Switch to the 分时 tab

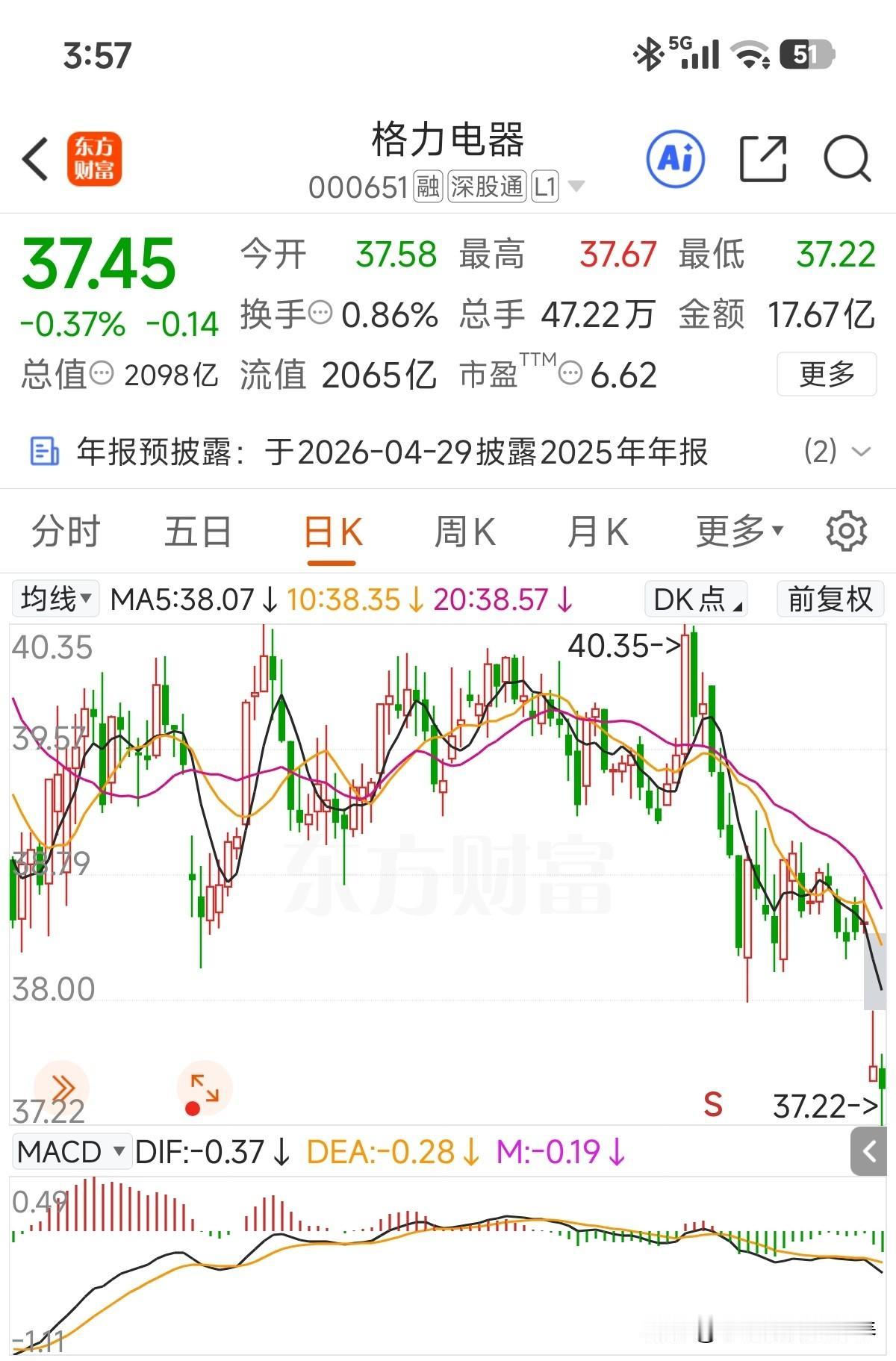[66, 532]
